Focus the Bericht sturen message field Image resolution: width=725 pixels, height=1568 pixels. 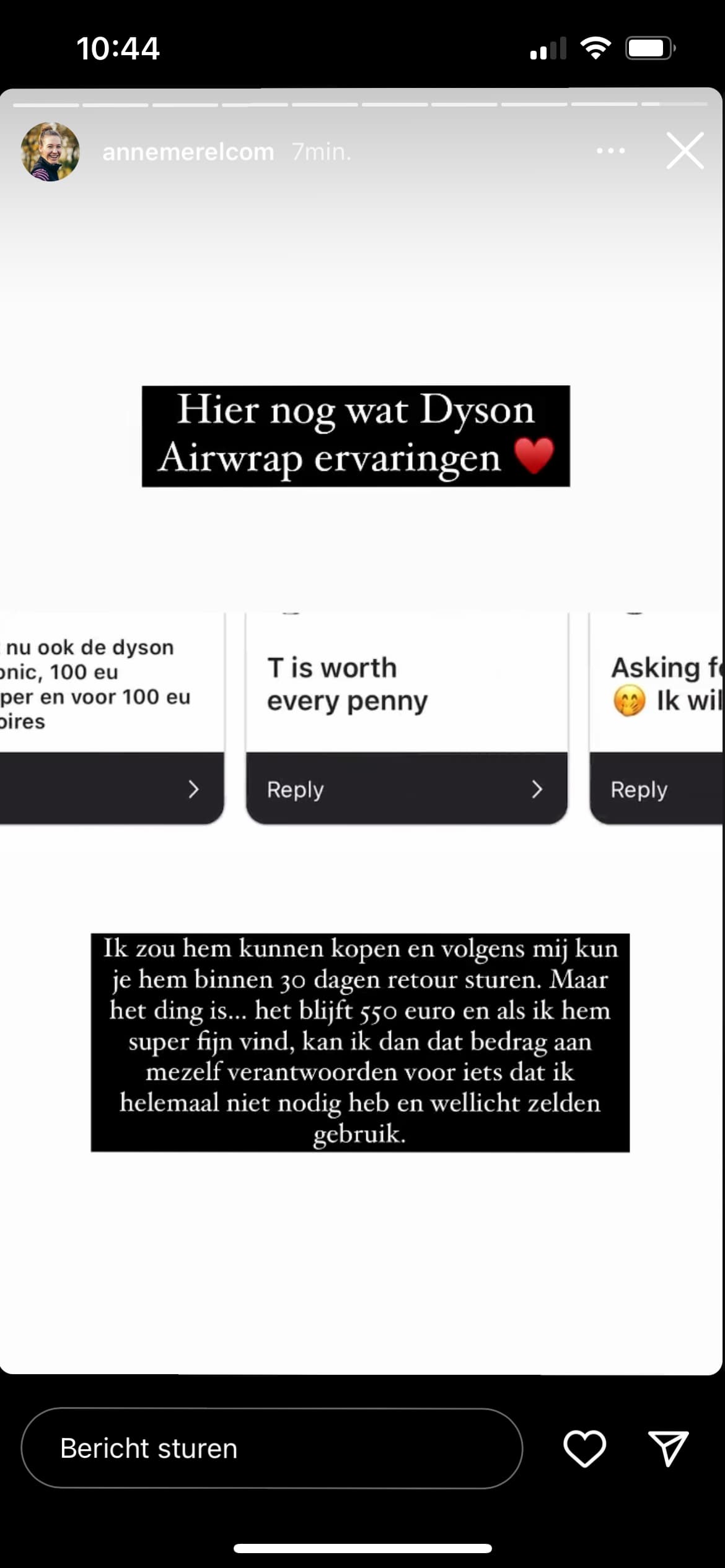click(x=272, y=1448)
